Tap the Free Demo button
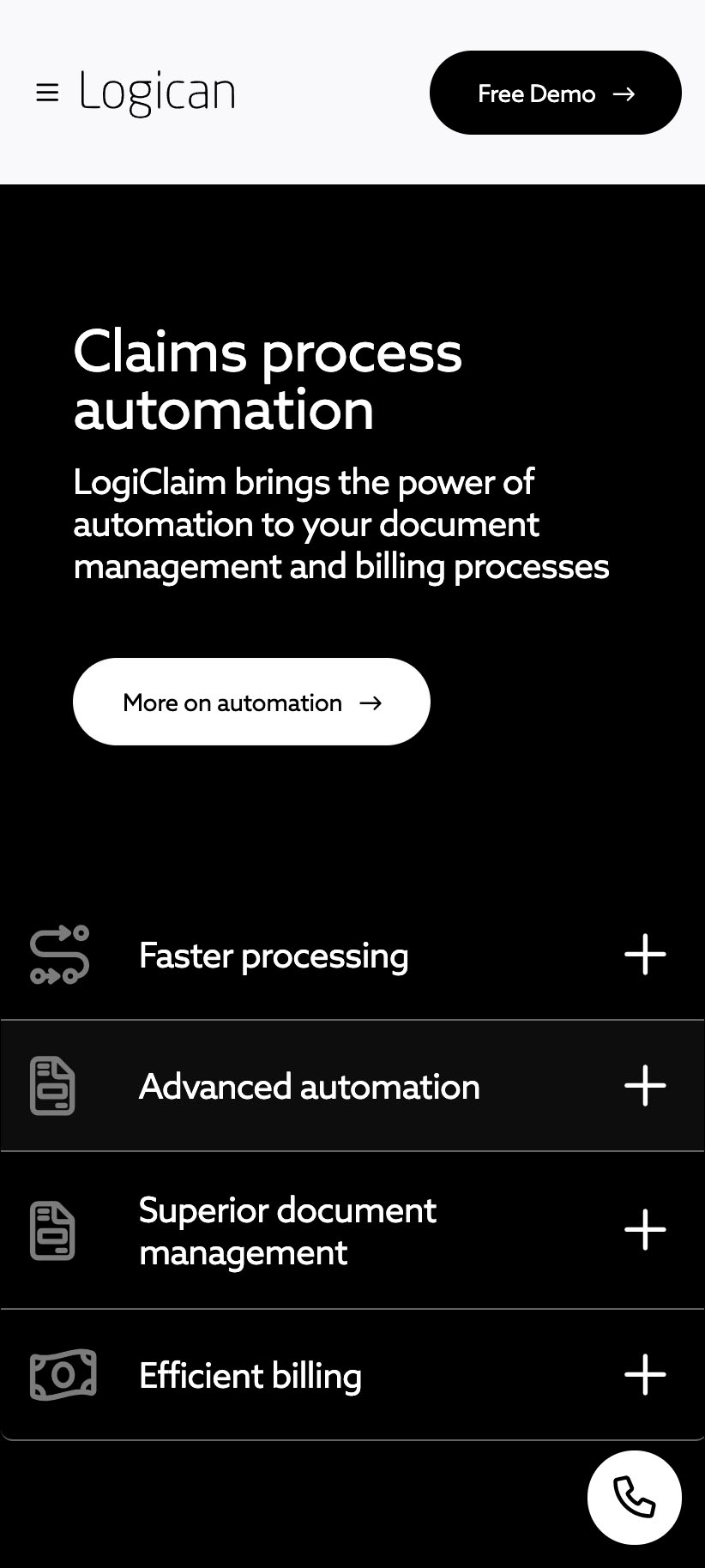Screen dimensions: 705x1568 point(555,93)
